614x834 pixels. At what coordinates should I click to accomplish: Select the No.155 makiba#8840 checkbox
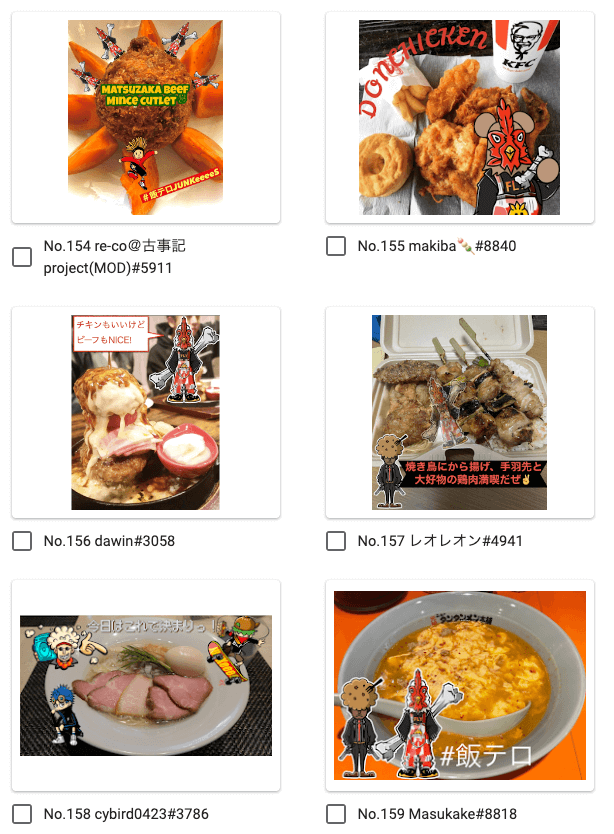click(x=336, y=246)
